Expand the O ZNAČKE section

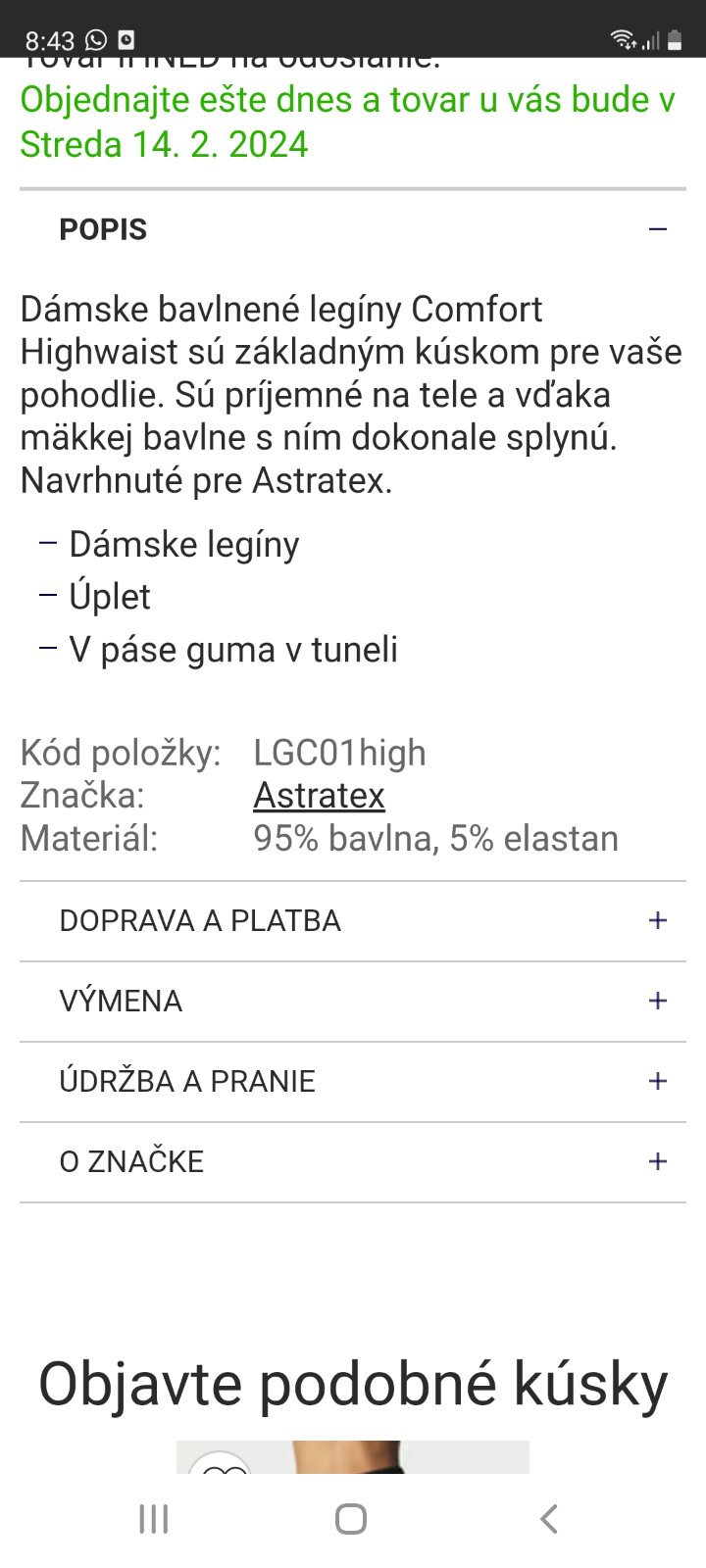point(657,1161)
